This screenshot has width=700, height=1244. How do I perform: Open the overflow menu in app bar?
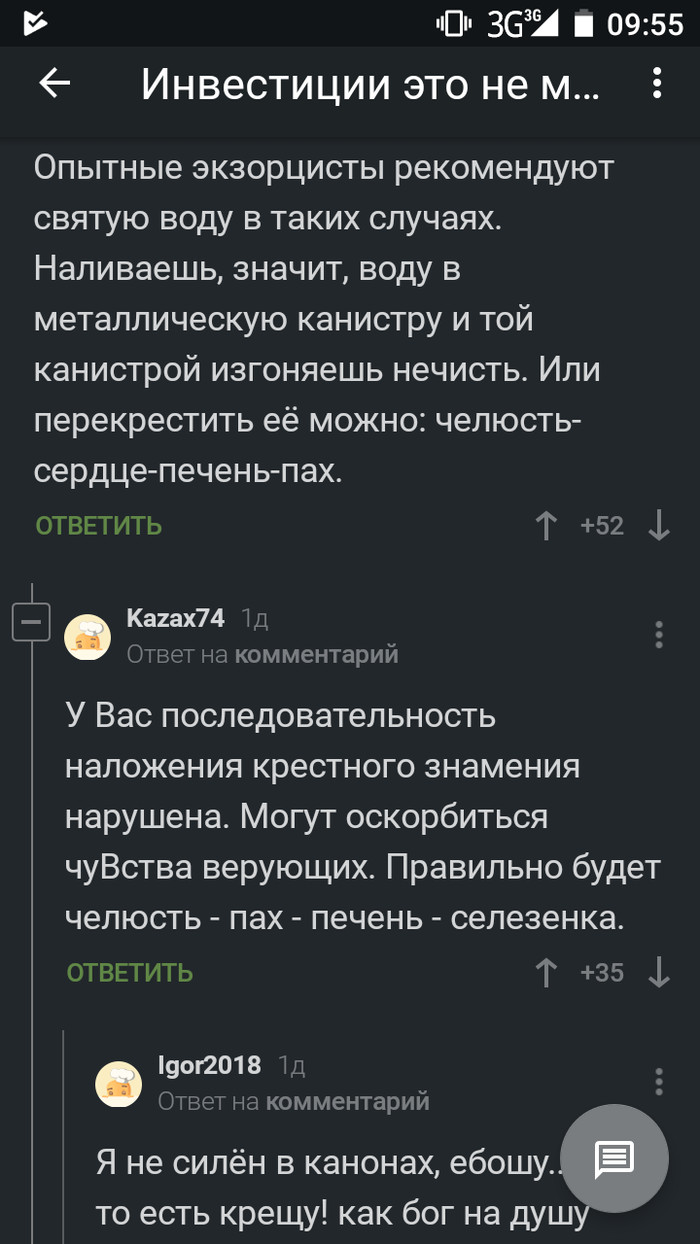(x=657, y=84)
